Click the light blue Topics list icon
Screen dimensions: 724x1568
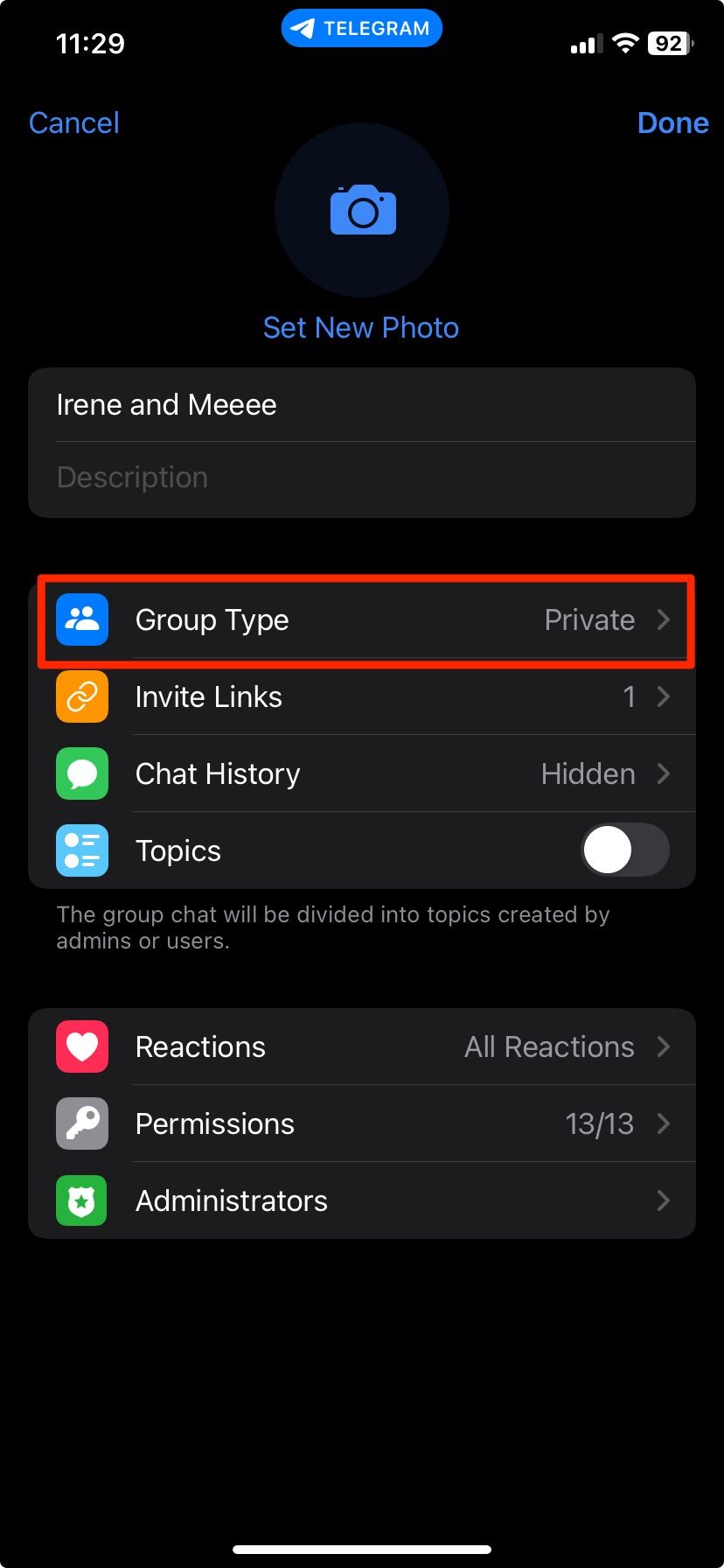(x=80, y=850)
